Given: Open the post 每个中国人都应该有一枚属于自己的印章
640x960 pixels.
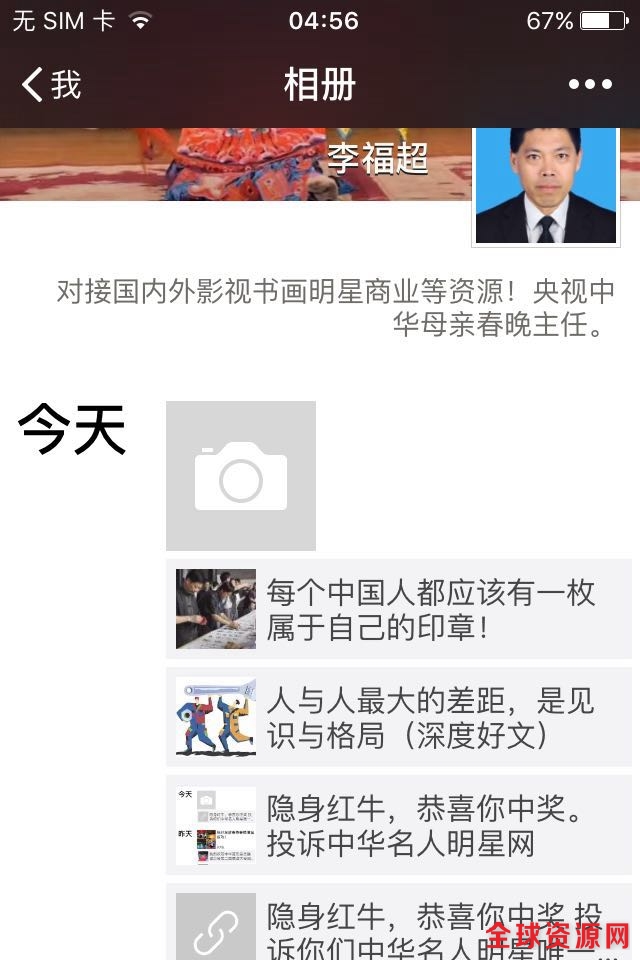Looking at the screenshot, I should [398, 609].
